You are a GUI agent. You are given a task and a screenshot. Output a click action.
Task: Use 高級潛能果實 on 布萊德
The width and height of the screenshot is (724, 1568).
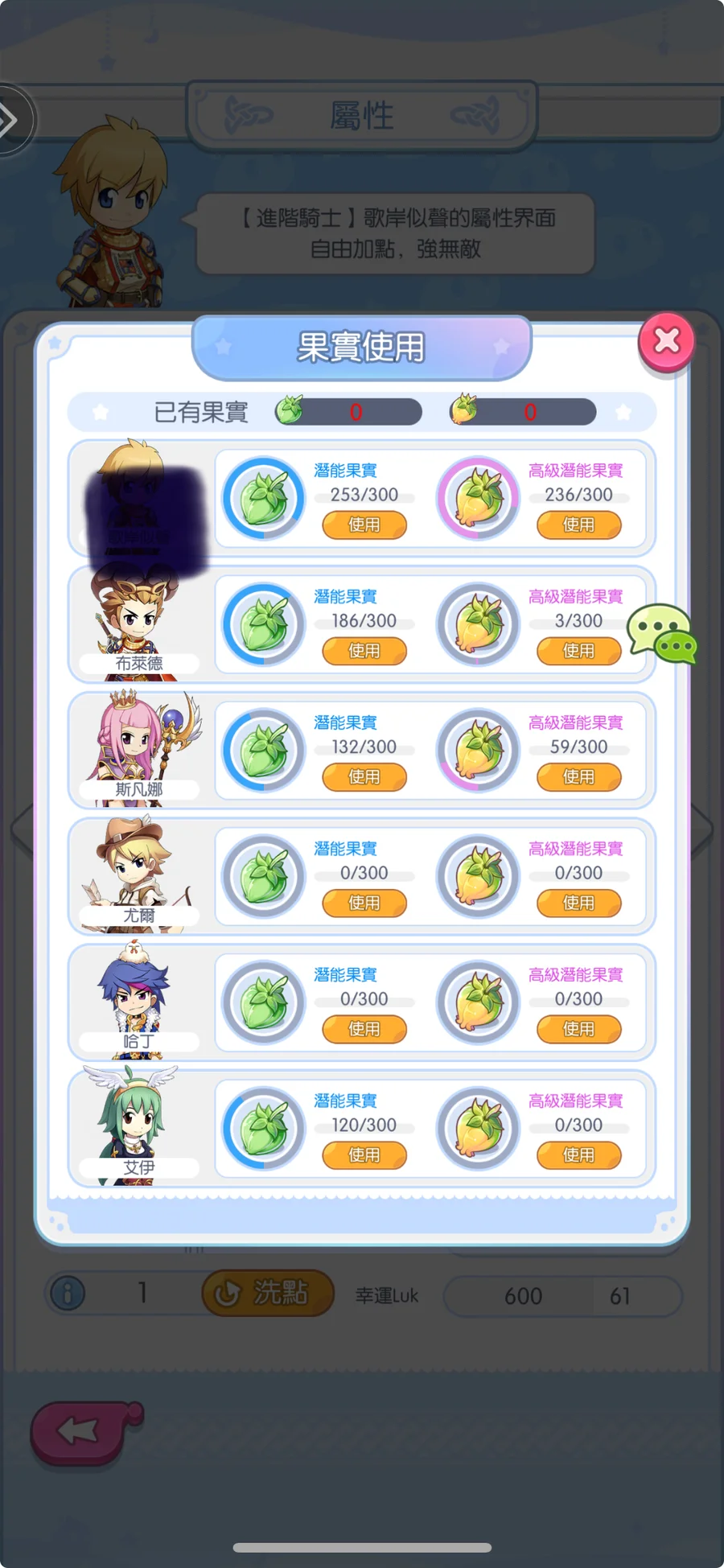coord(578,651)
